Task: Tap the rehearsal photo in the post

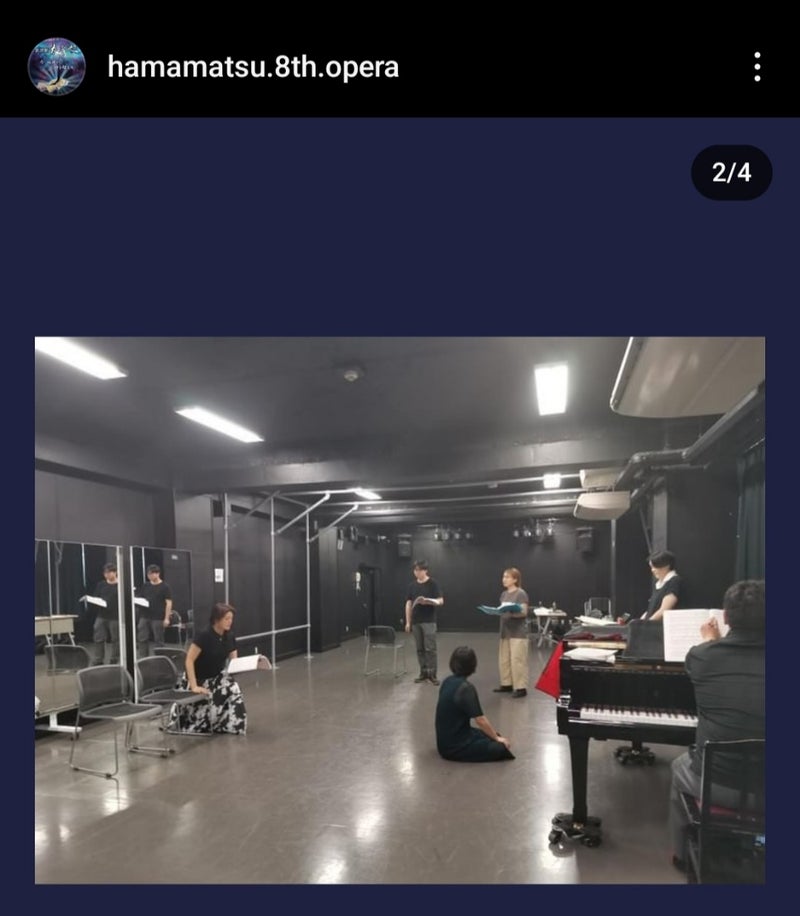Action: [400, 610]
